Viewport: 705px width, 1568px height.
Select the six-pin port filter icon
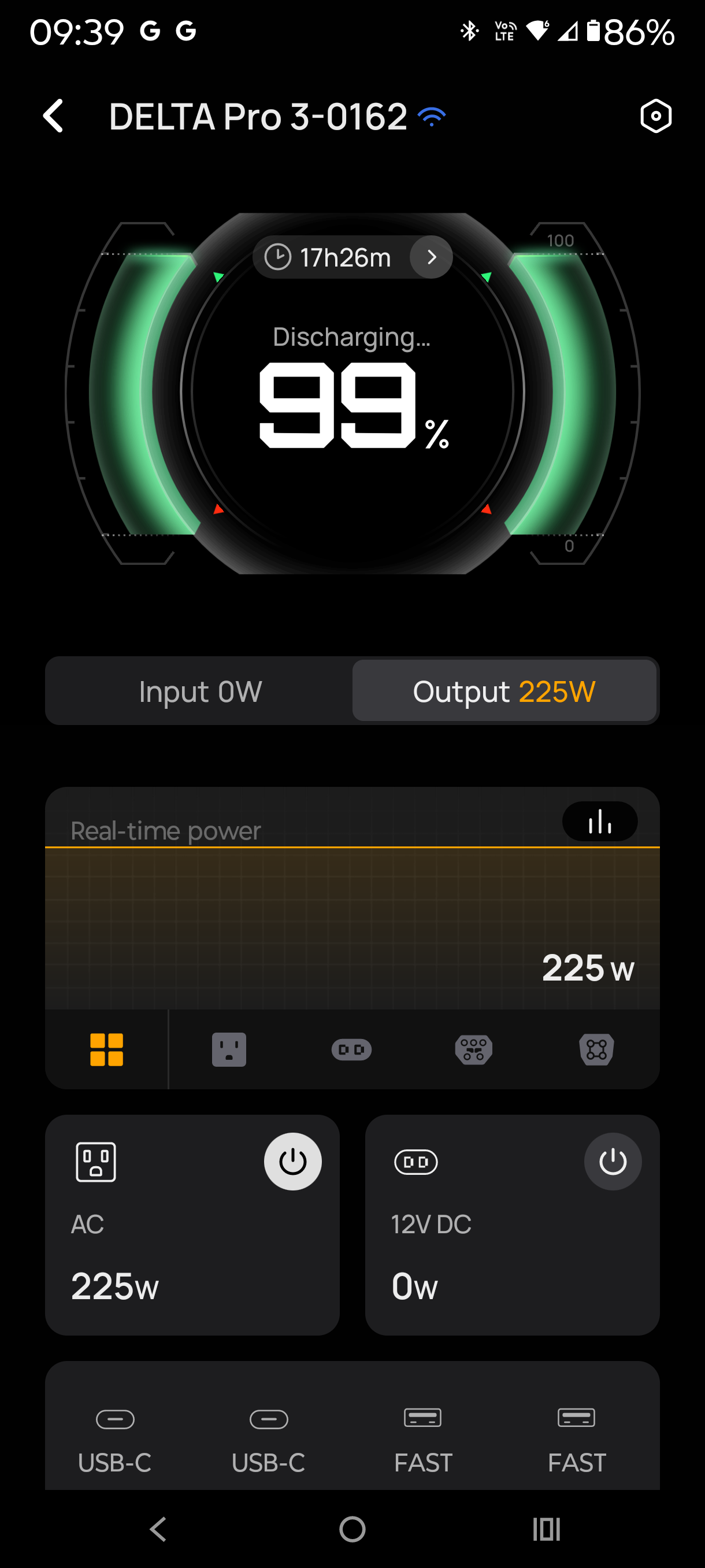tap(474, 1049)
